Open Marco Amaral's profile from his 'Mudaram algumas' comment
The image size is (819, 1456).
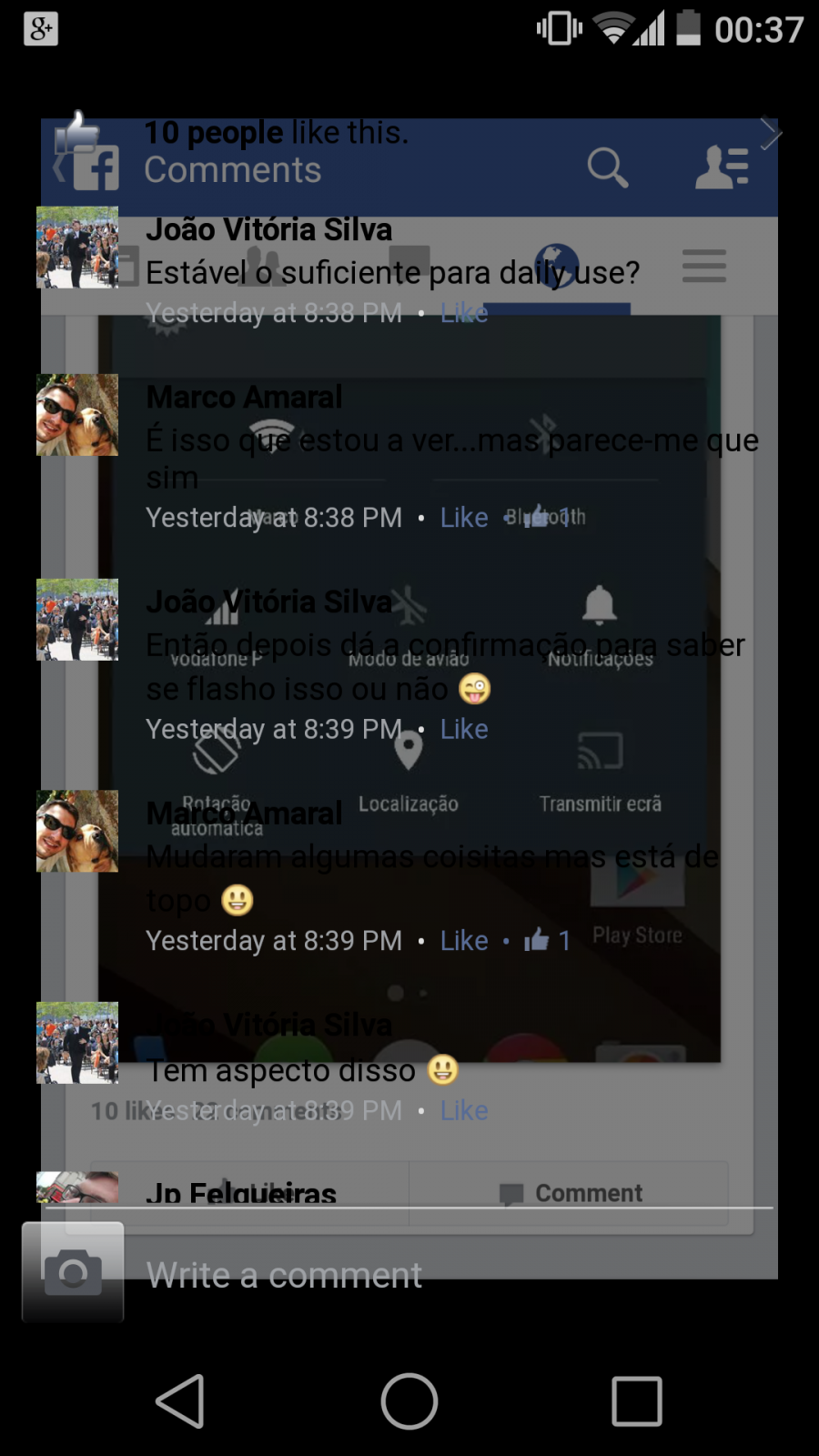pos(244,813)
